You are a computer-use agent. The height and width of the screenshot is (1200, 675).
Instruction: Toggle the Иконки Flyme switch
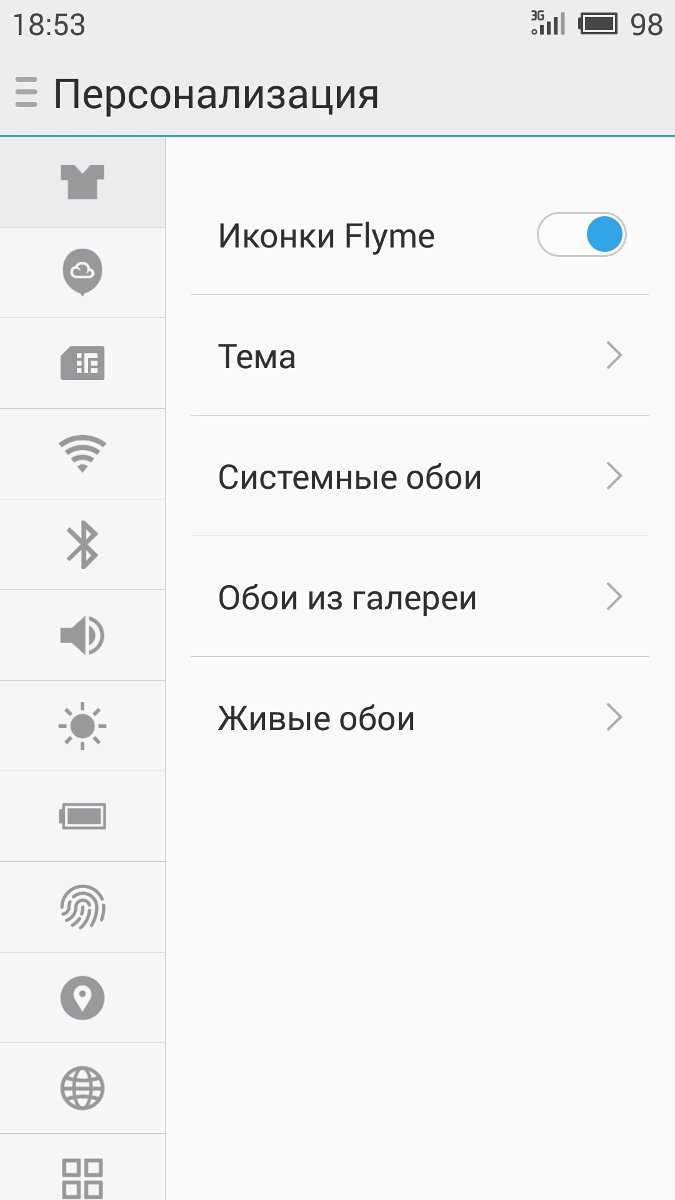581,236
